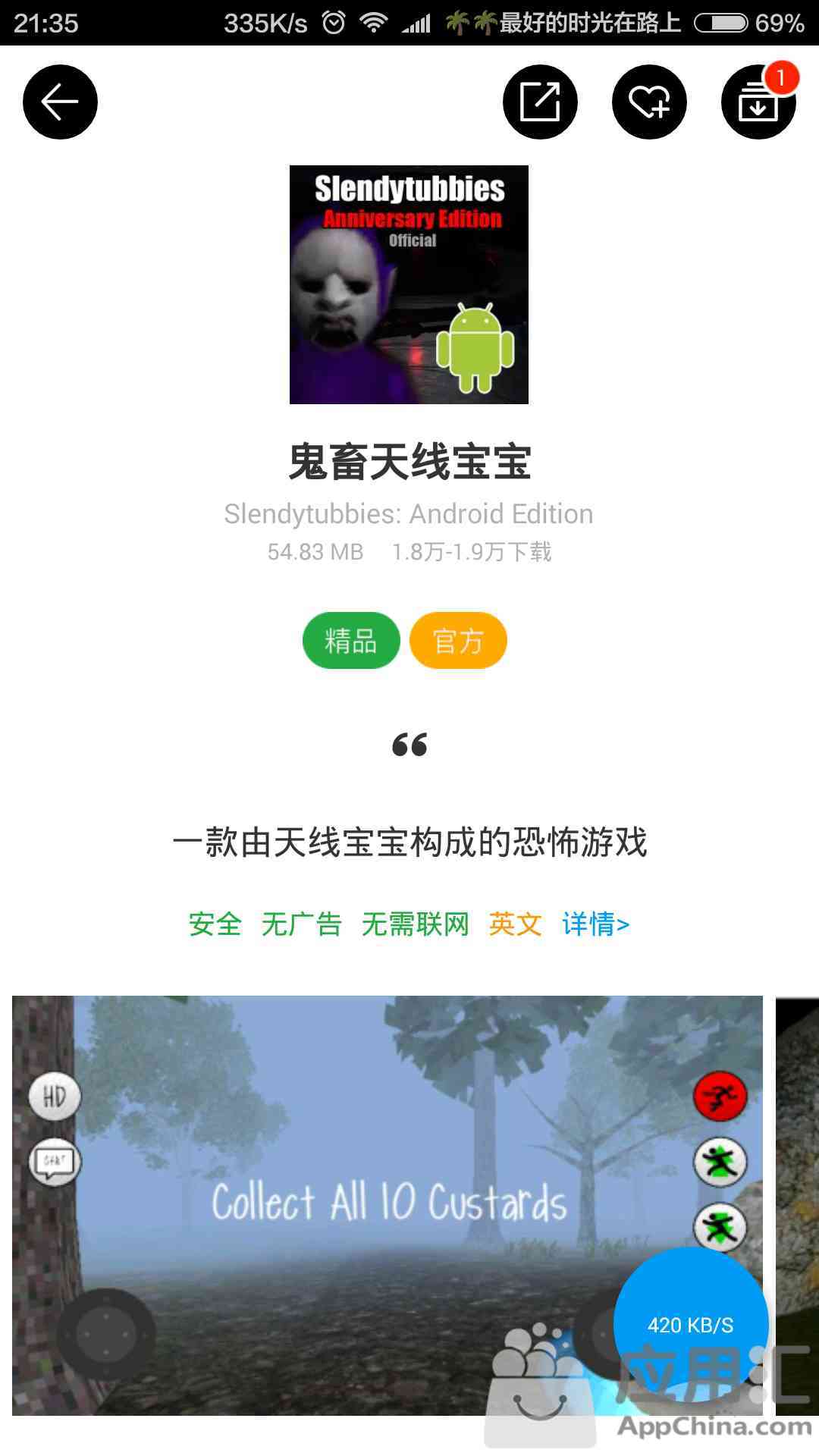Open the 详情> details link
Screen dimensions: 819x1456
[595, 924]
